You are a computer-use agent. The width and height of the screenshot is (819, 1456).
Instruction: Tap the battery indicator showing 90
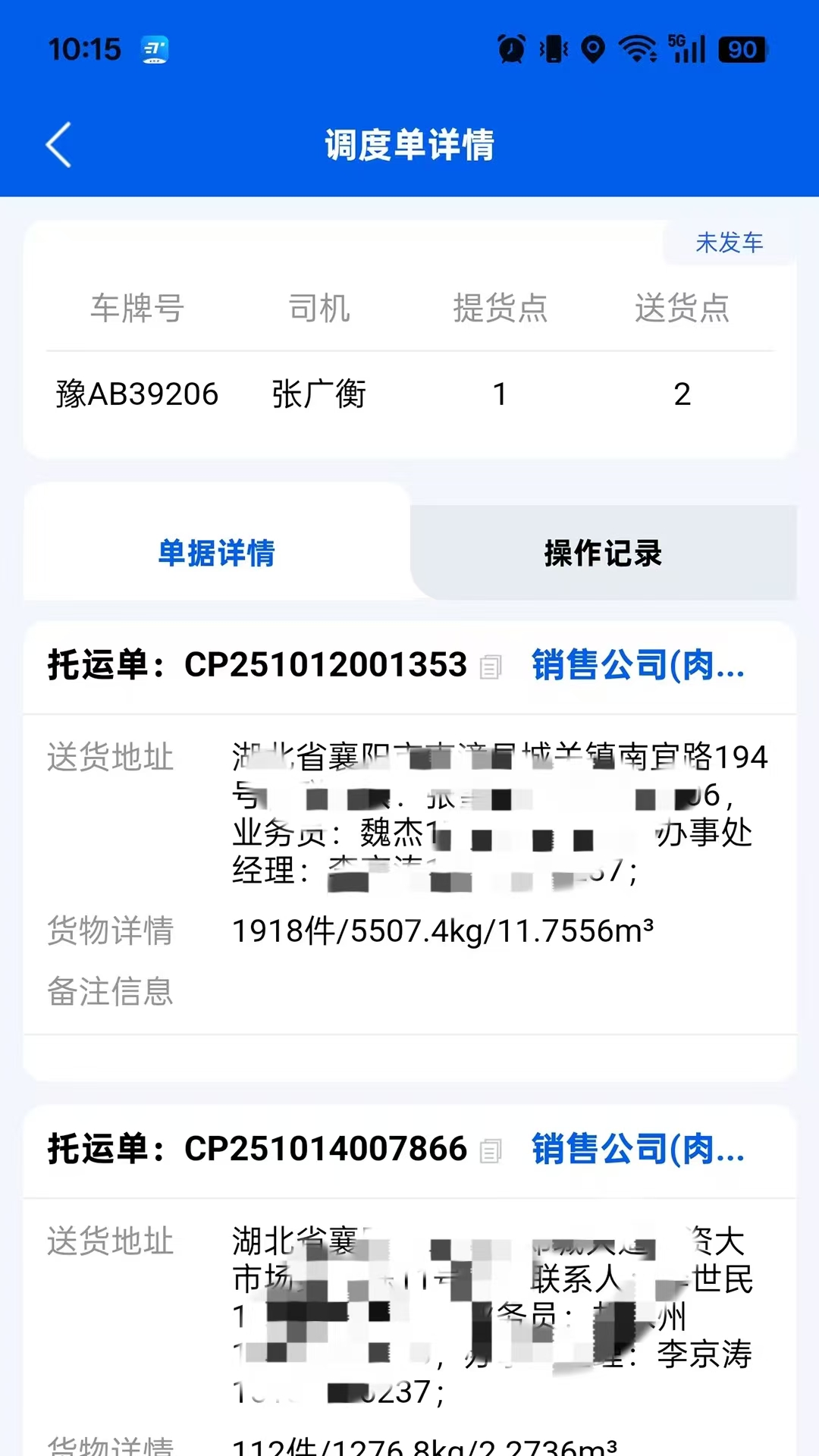742,49
